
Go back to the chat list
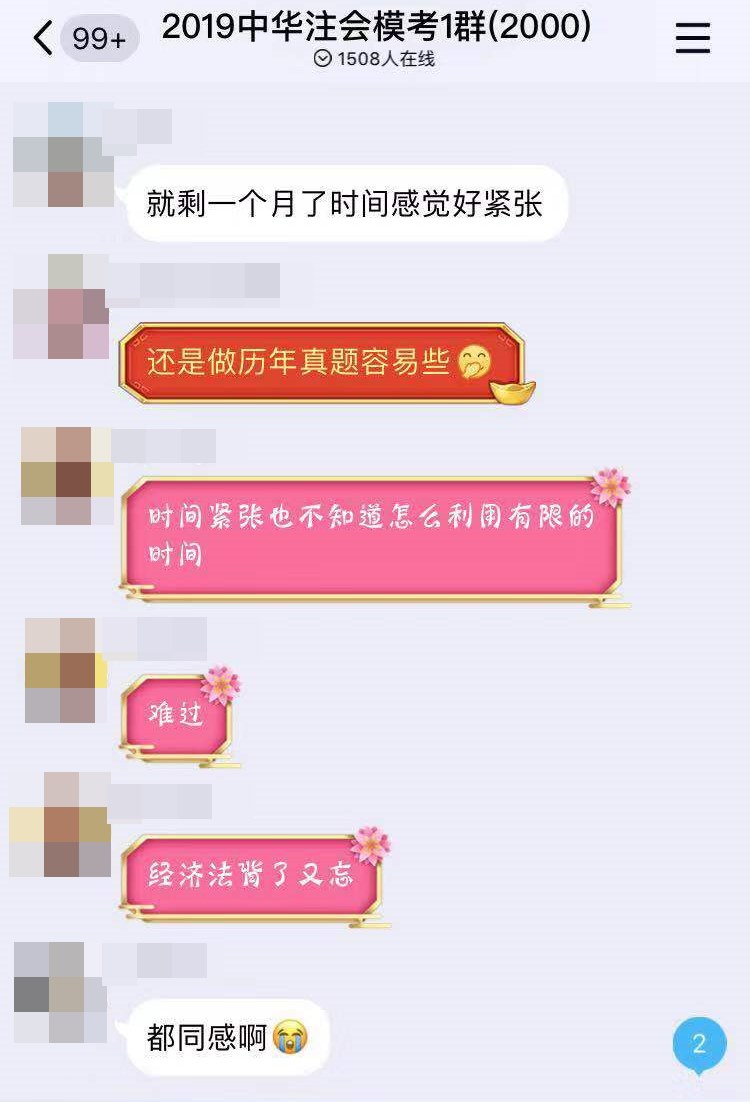pyautogui.click(x=42, y=39)
